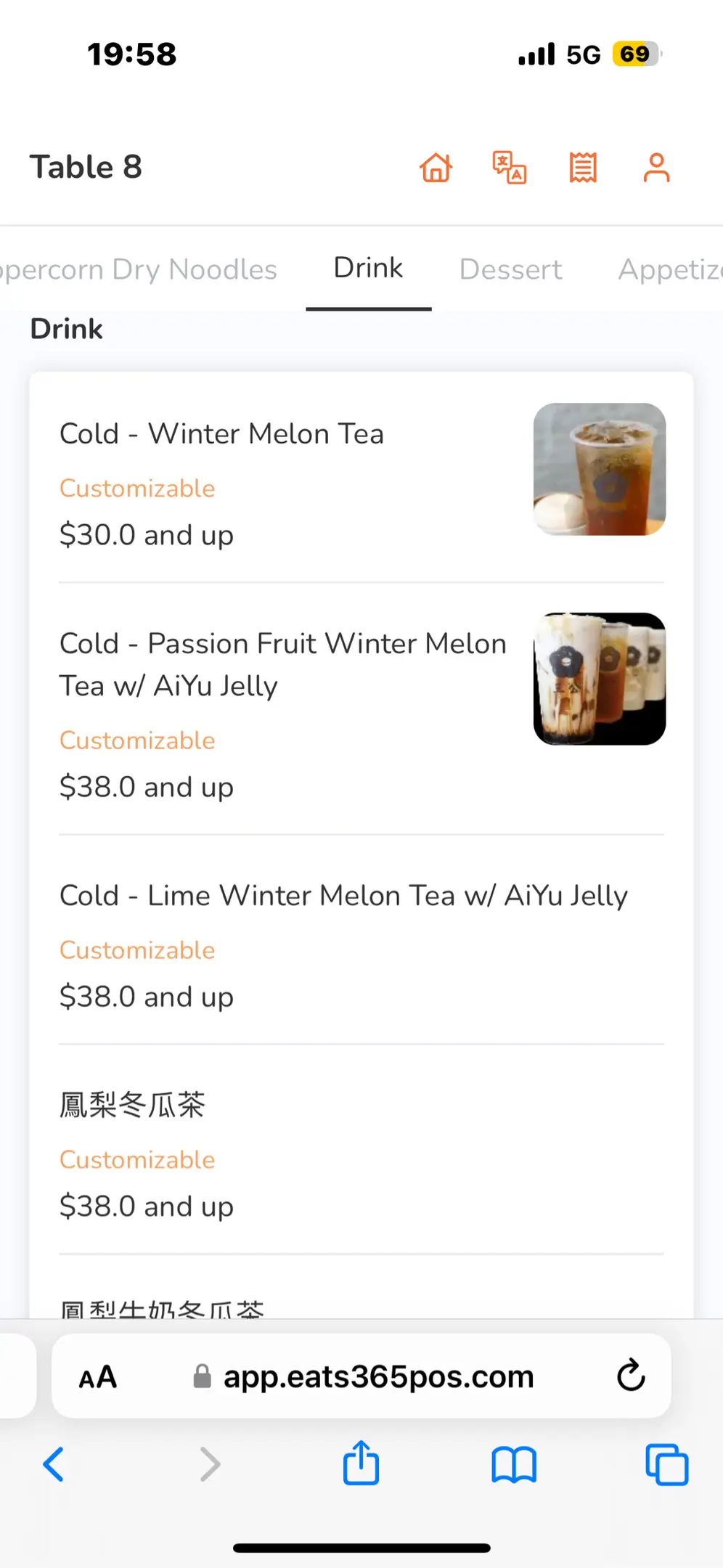Open Safari's AA page settings
This screenshot has height=1568, width=723.
(98, 1377)
